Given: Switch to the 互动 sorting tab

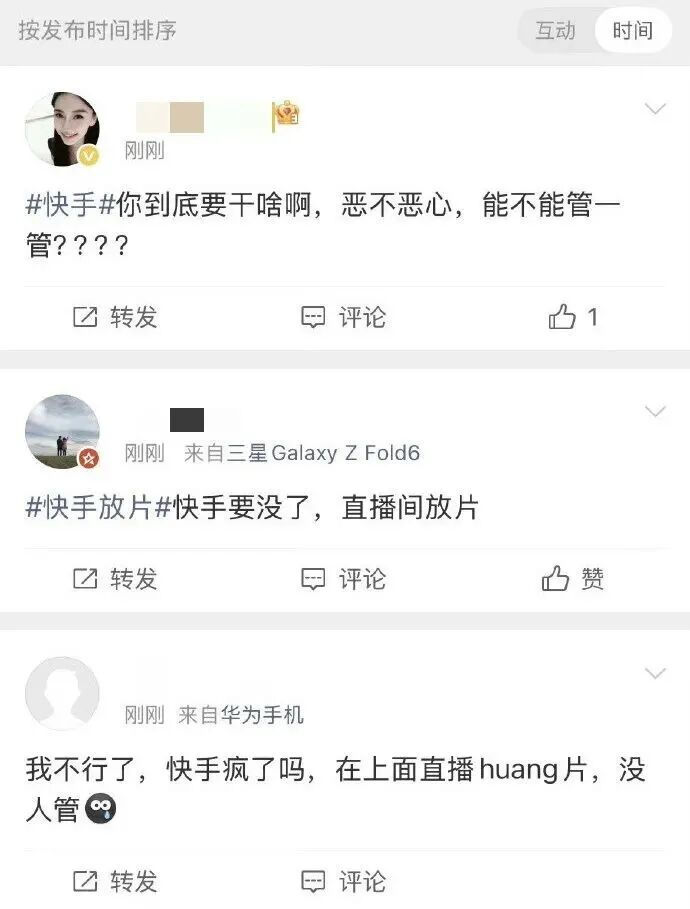Looking at the screenshot, I should tap(555, 31).
